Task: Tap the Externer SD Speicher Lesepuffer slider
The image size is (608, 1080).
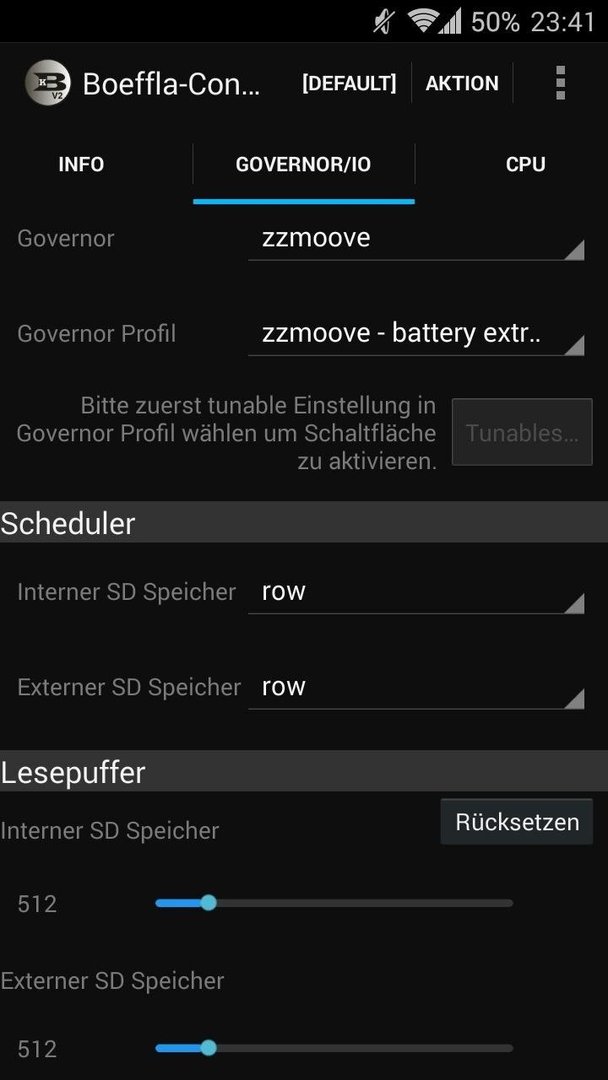Action: (x=334, y=1048)
